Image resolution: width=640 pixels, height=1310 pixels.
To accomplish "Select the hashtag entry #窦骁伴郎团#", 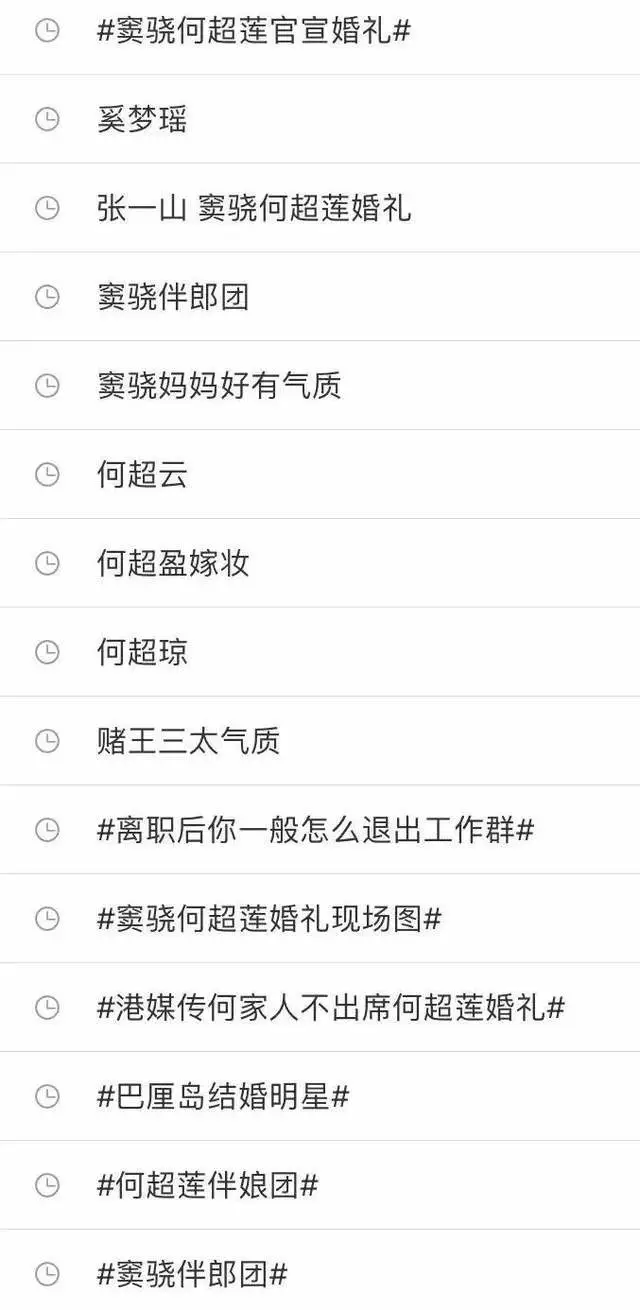I will [x=192, y=1274].
